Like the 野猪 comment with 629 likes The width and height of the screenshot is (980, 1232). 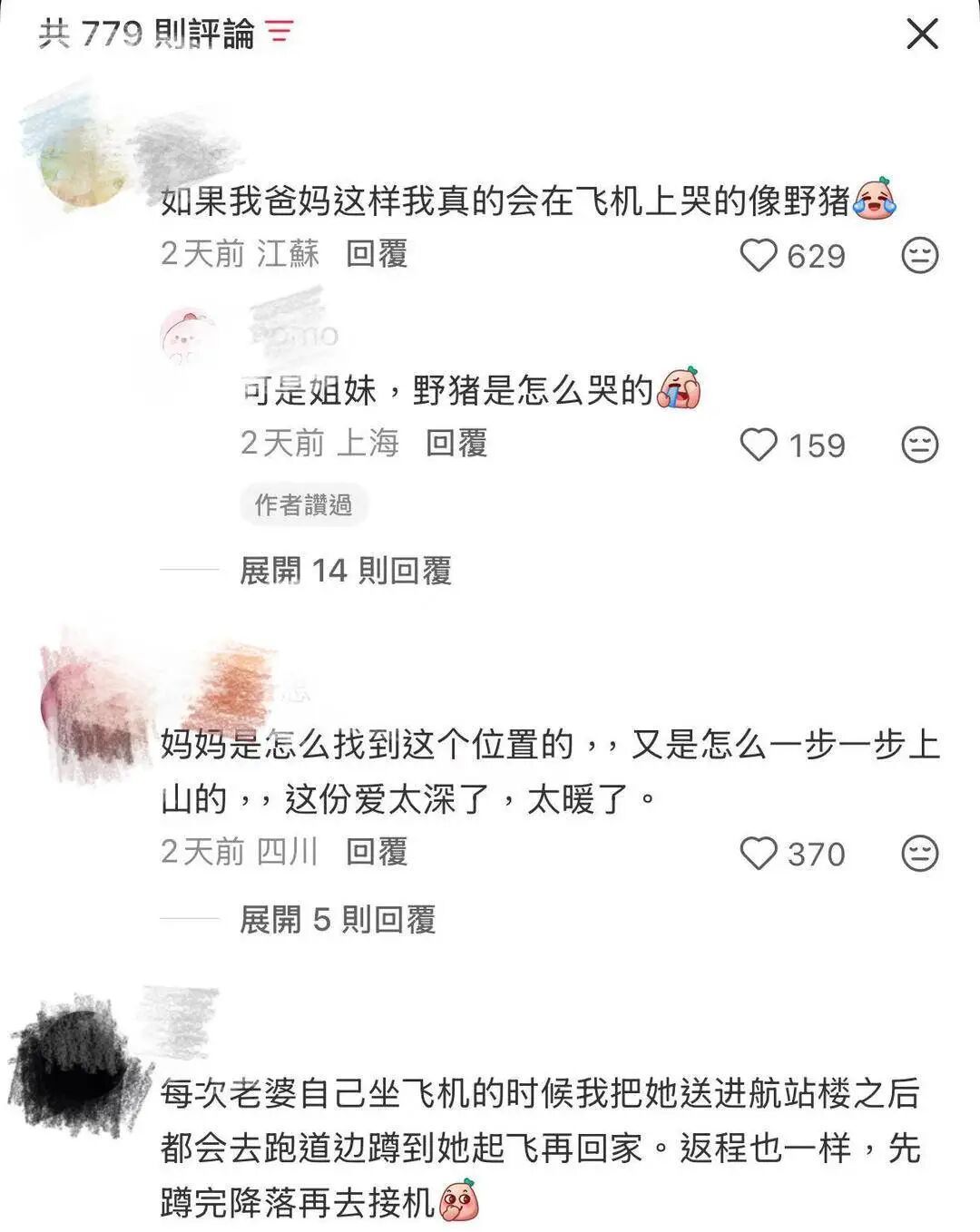759,256
